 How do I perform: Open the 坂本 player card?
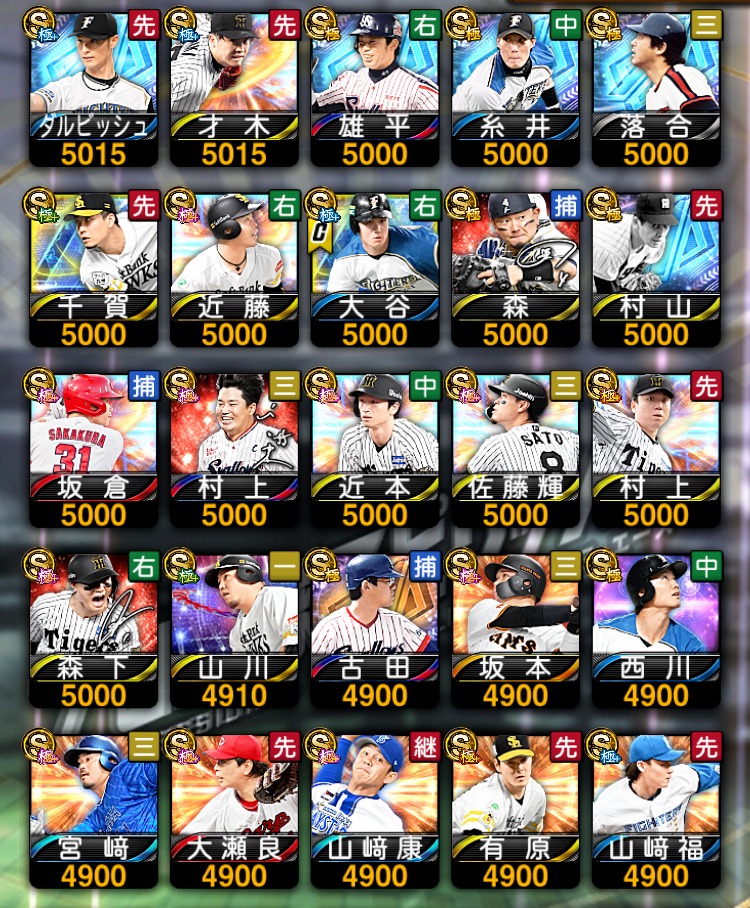click(x=516, y=627)
